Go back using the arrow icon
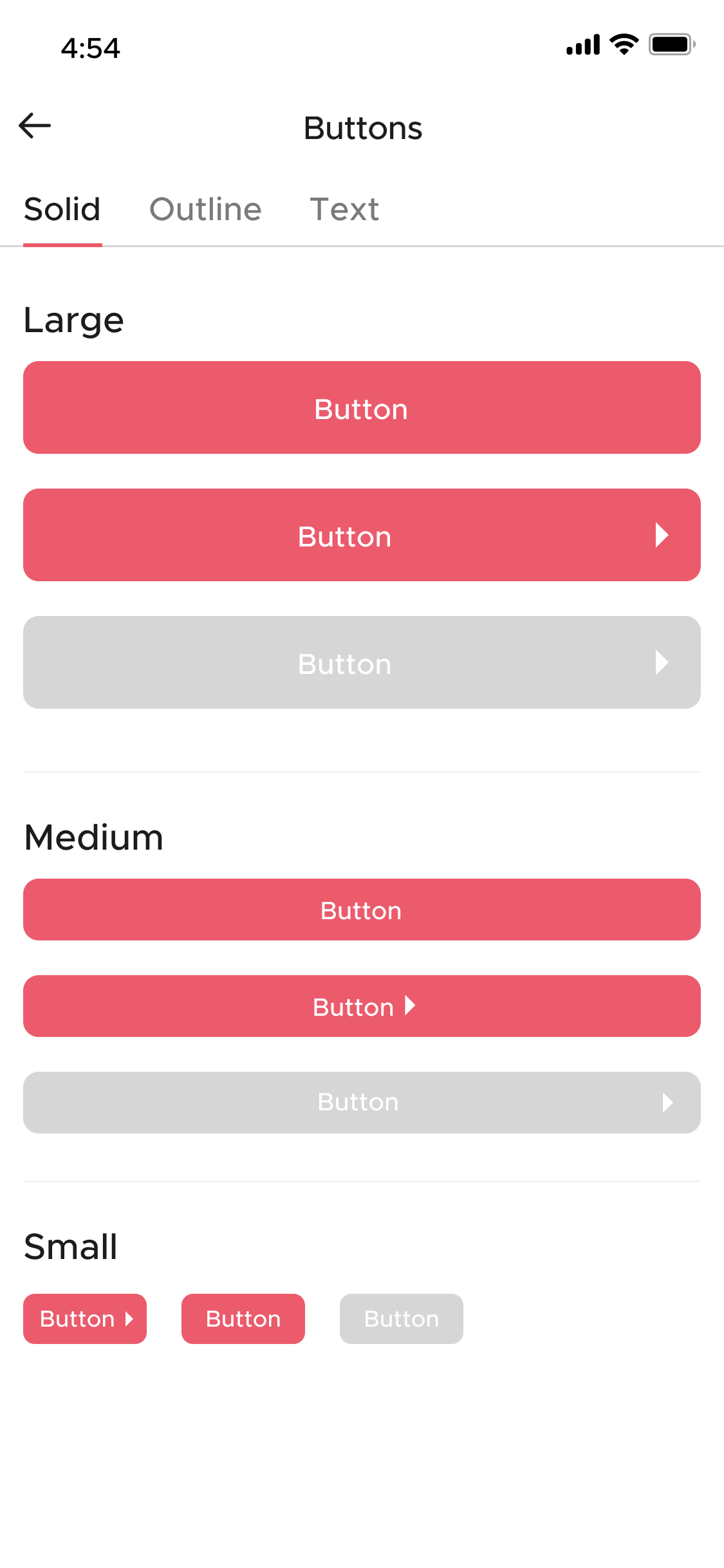The image size is (724, 1568). click(x=35, y=126)
